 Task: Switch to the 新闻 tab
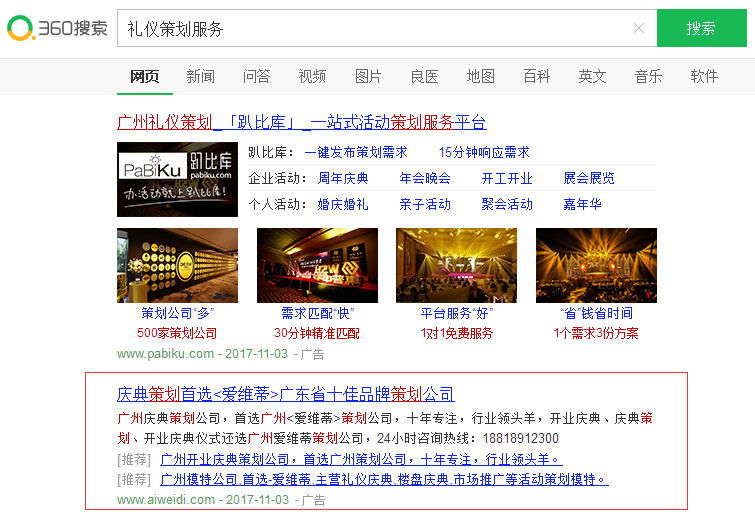tap(200, 76)
